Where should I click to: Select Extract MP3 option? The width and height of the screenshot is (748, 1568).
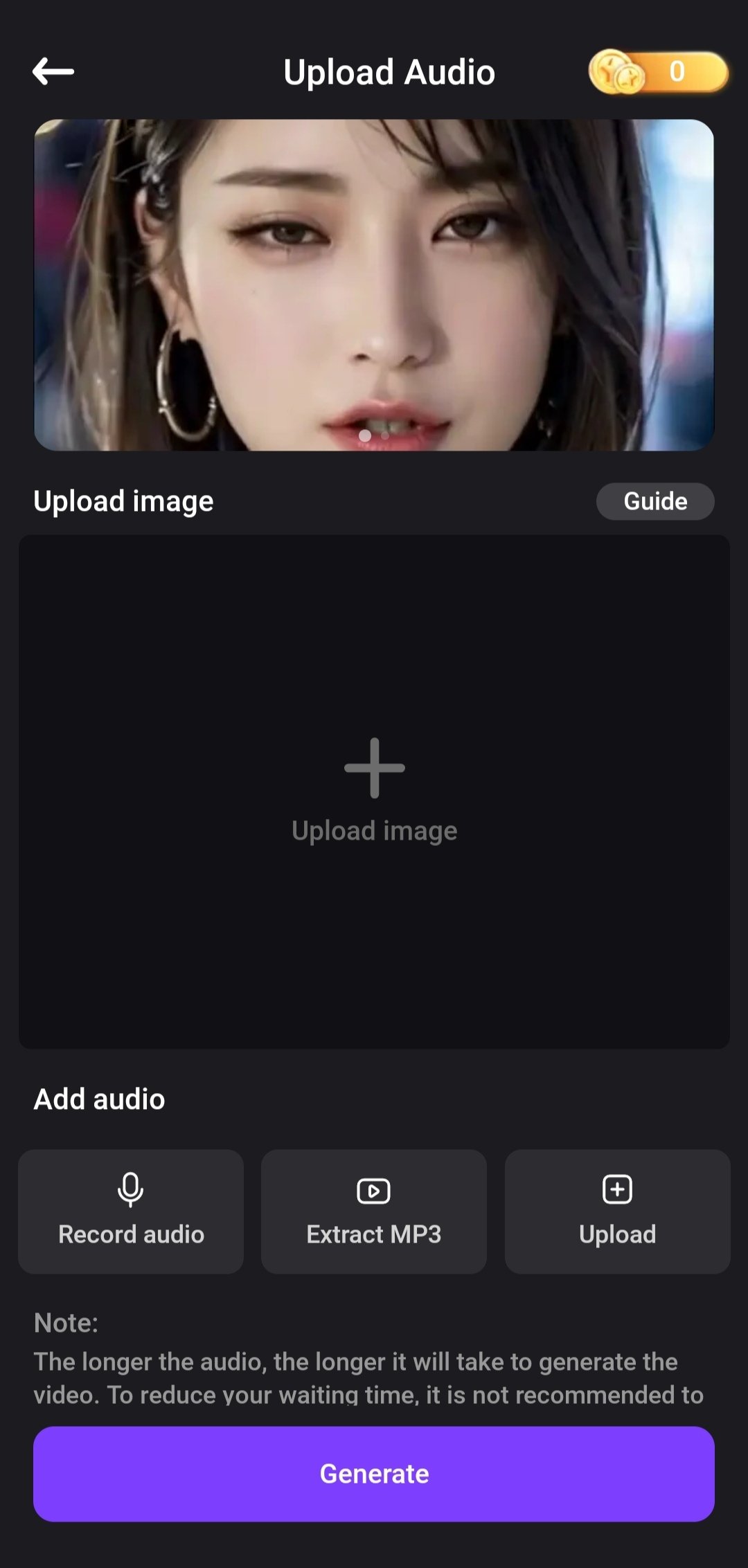pyautogui.click(x=374, y=1211)
